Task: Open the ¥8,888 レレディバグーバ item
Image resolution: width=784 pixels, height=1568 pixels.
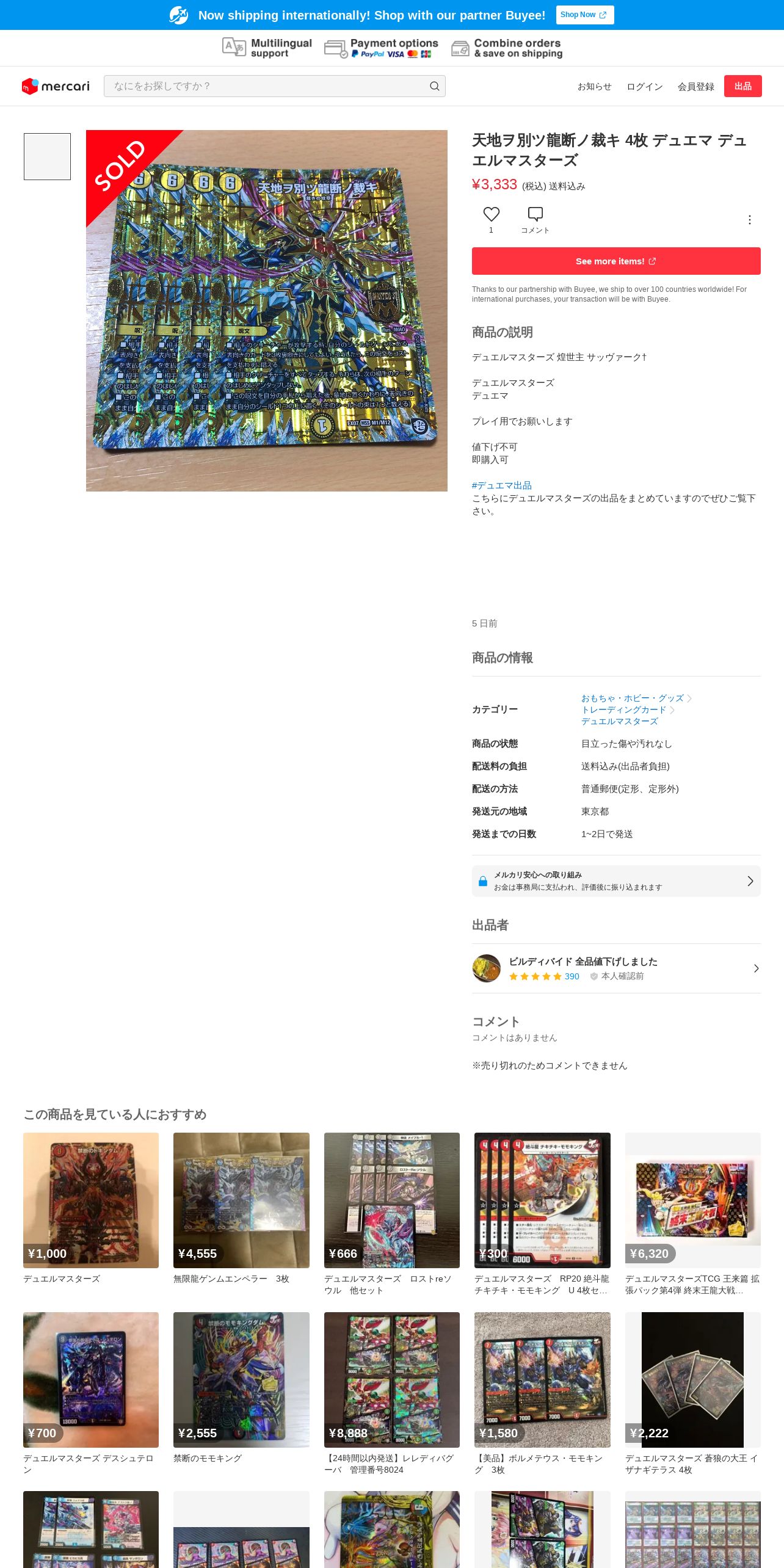Action: [x=391, y=1393]
